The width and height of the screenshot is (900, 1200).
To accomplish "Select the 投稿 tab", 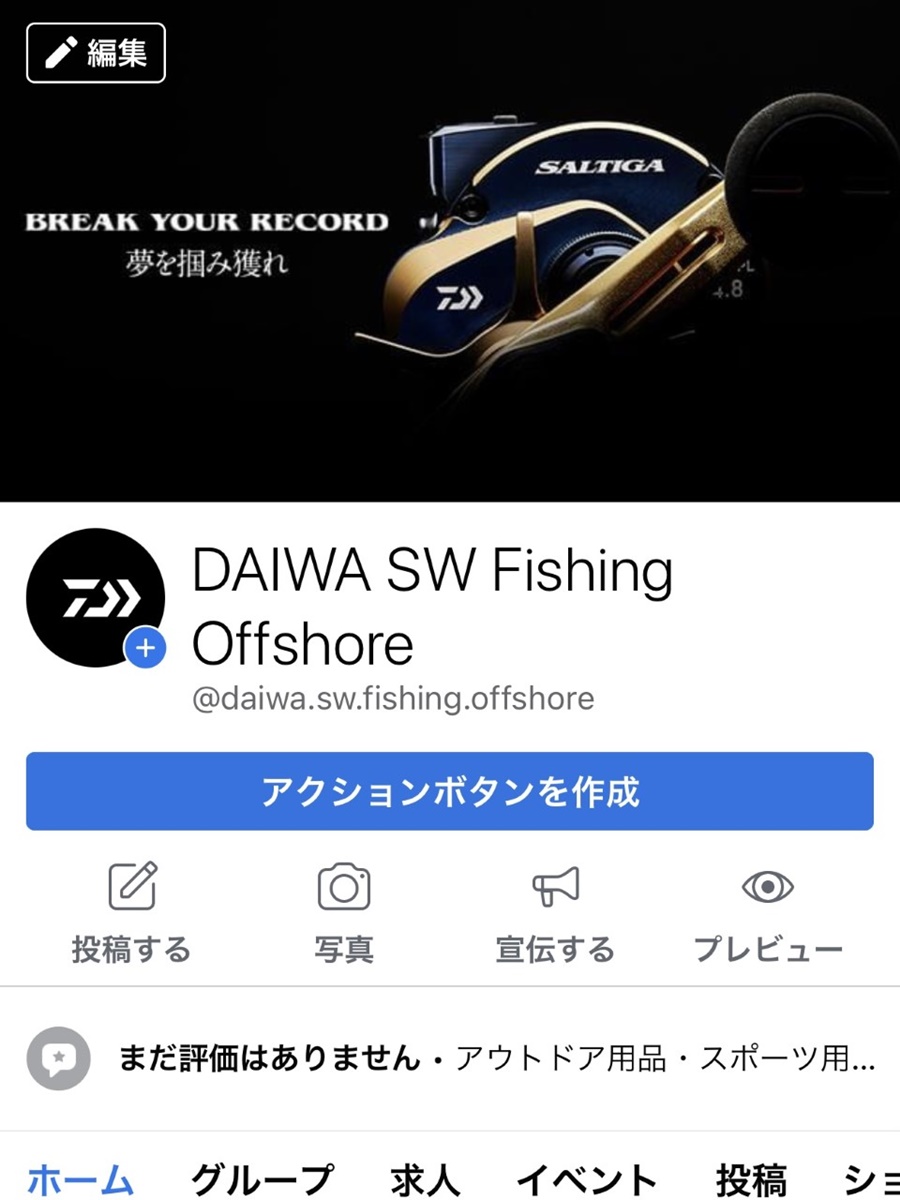I will (751, 1180).
